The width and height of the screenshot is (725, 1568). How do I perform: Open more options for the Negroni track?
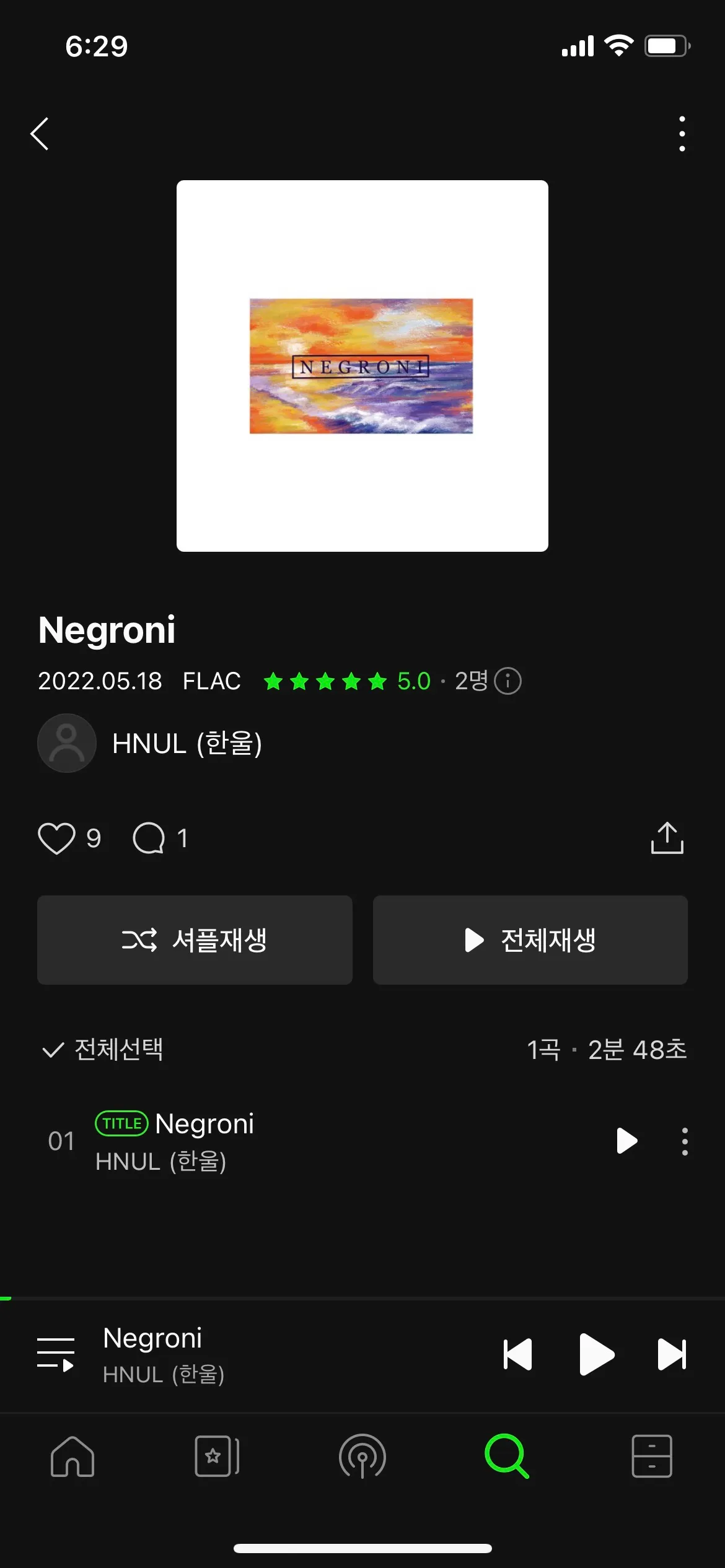(x=683, y=1141)
